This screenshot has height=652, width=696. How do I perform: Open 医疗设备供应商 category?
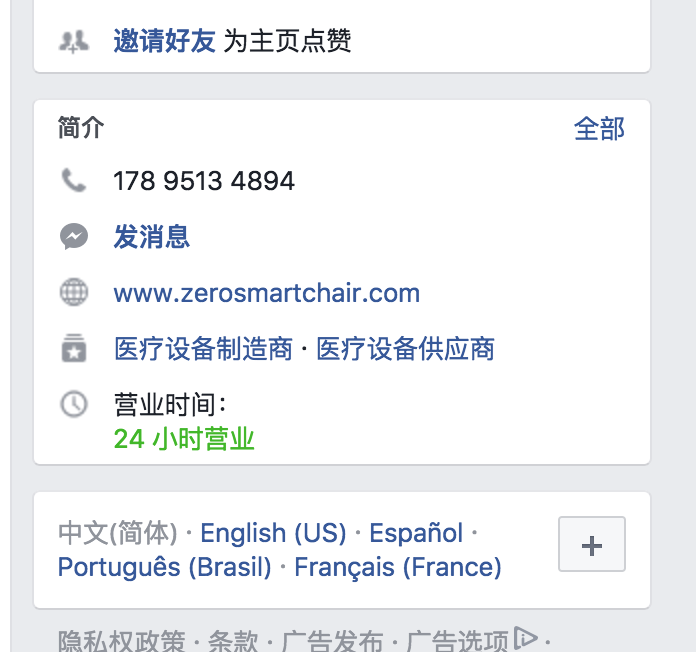coord(405,349)
